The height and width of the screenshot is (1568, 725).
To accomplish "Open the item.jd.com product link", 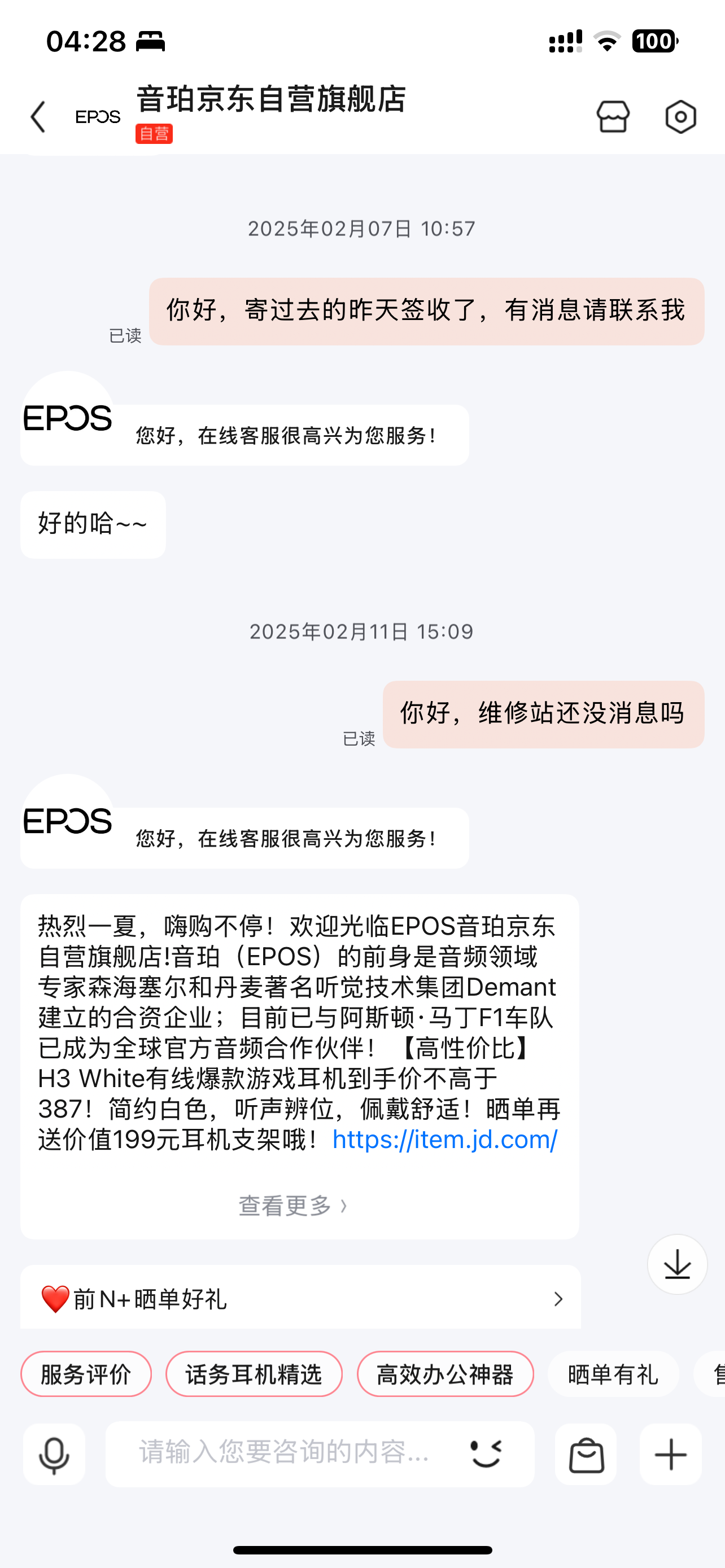I will (x=445, y=1140).
